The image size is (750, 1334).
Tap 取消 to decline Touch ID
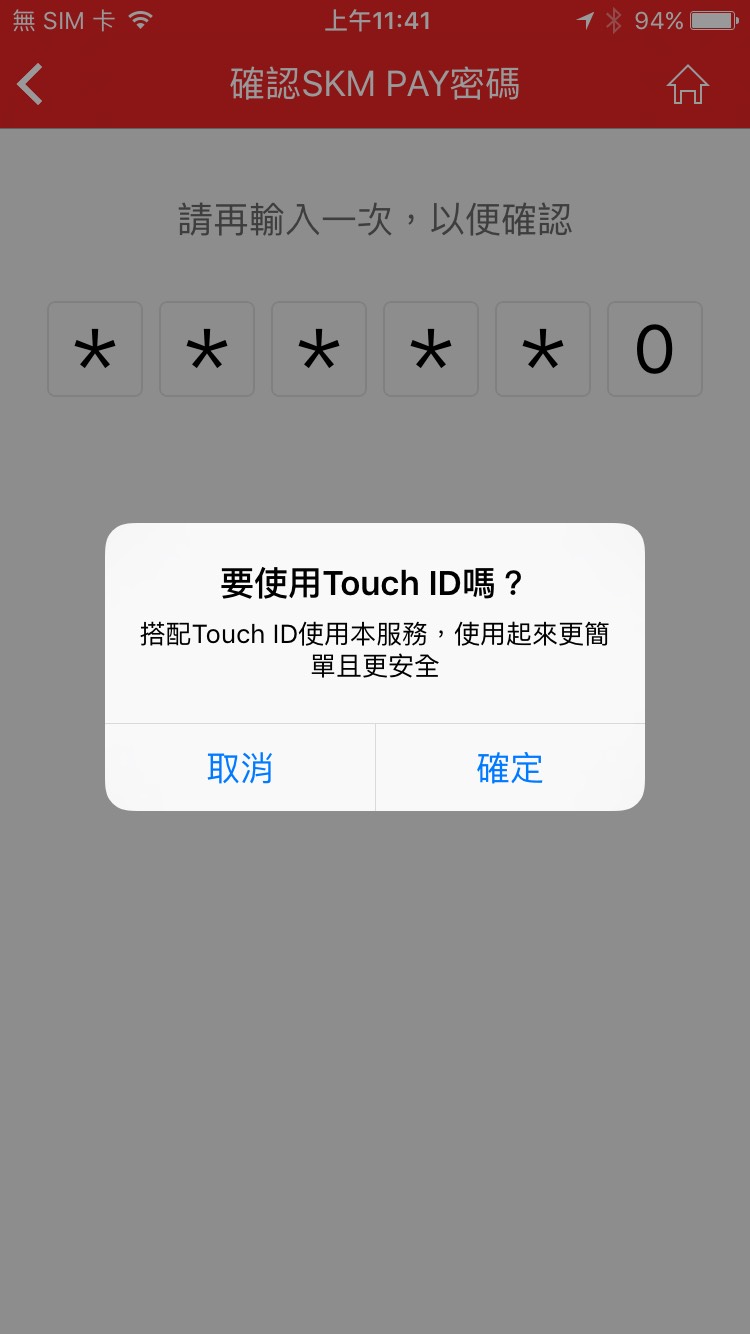pos(240,767)
